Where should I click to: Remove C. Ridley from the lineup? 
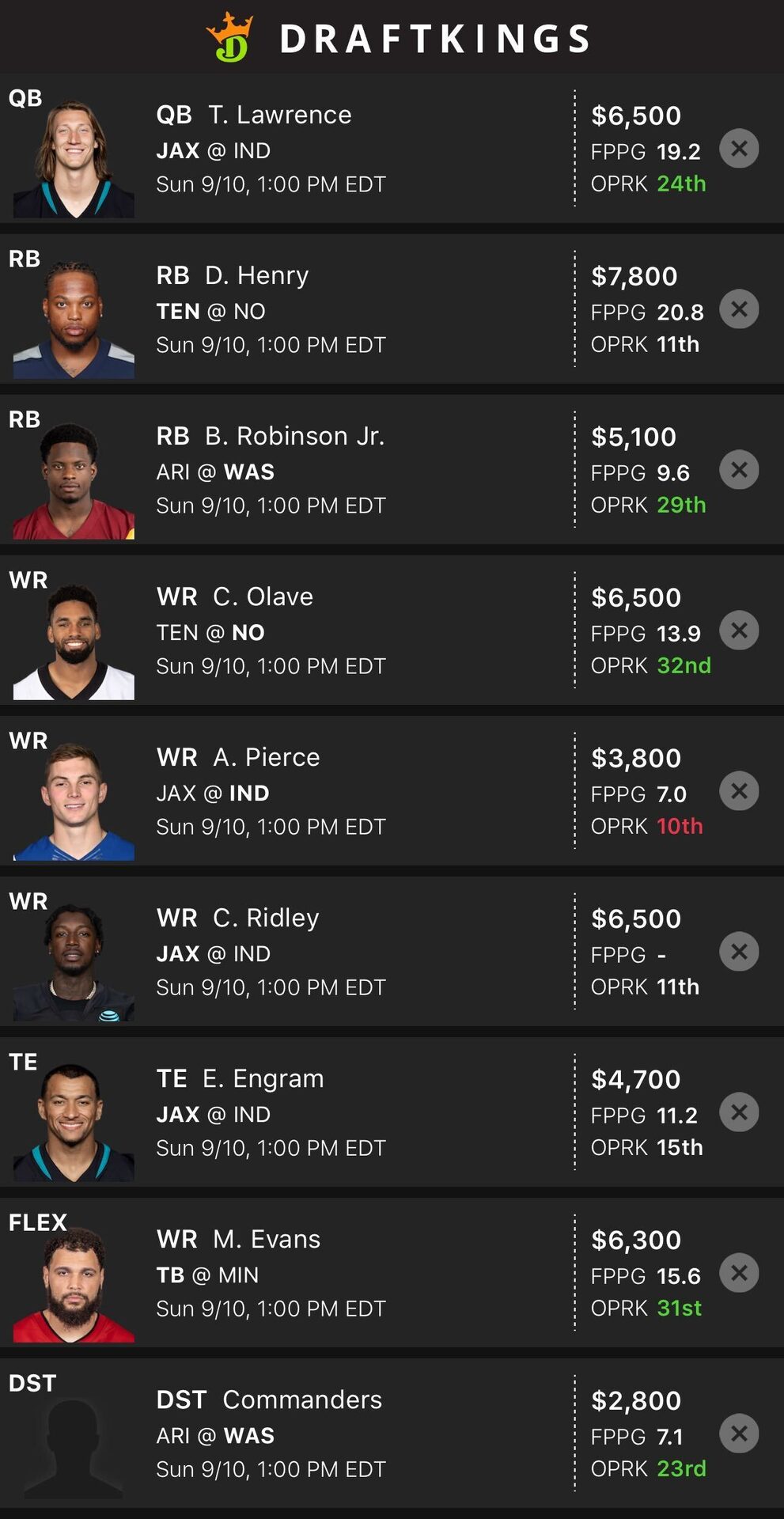tap(739, 952)
